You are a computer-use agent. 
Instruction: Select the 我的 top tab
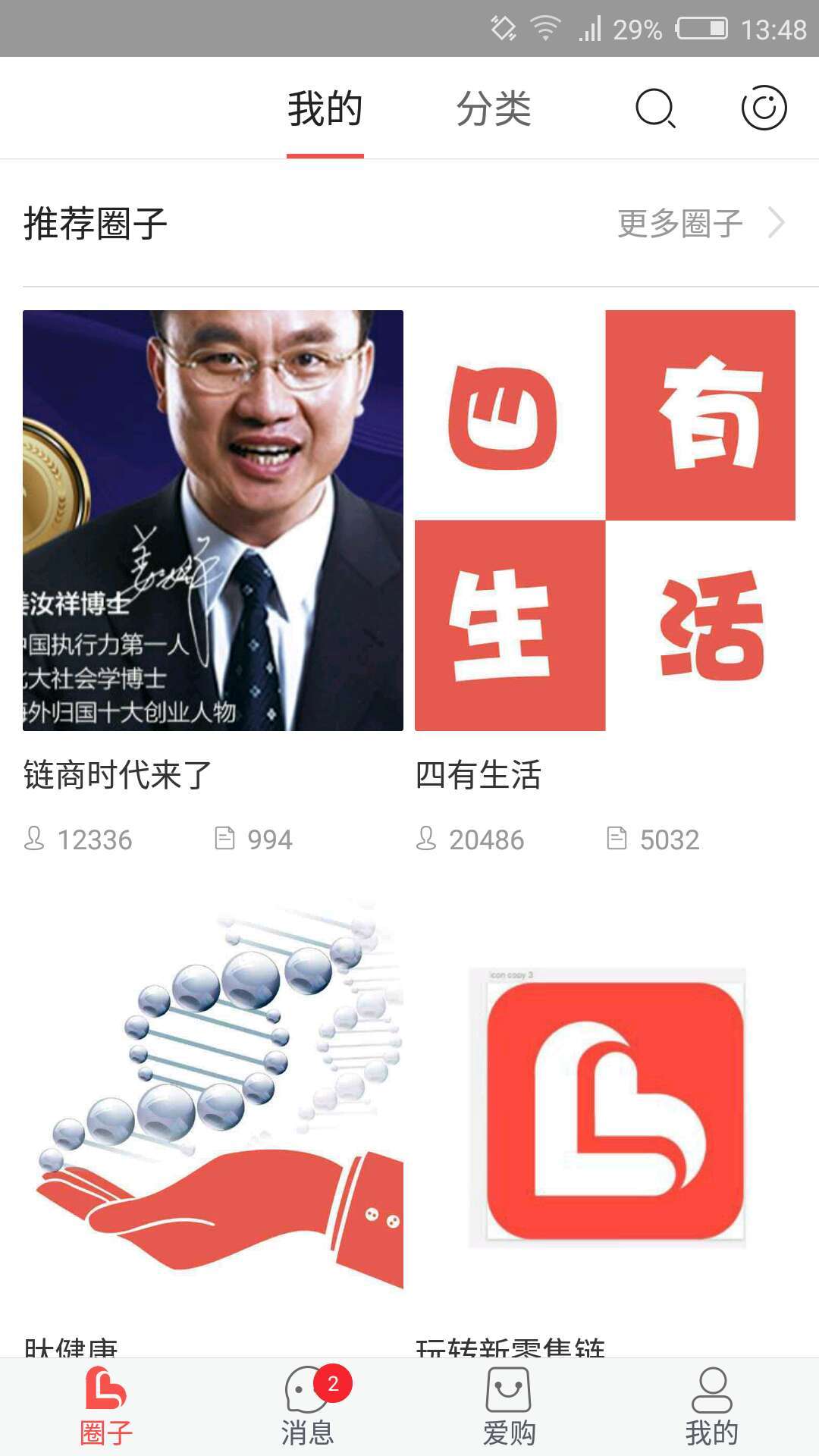(x=325, y=108)
